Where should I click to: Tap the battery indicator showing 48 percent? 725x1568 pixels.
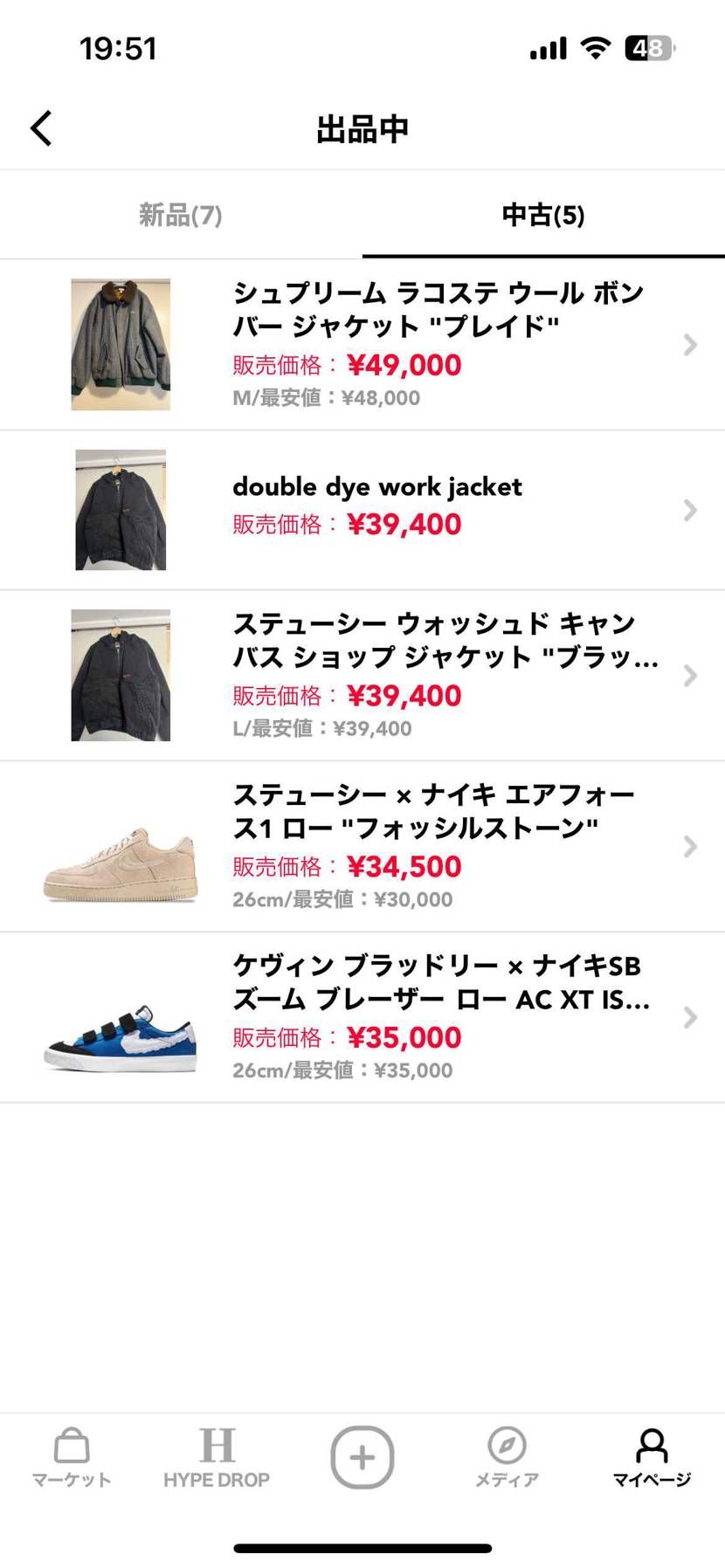[649, 48]
